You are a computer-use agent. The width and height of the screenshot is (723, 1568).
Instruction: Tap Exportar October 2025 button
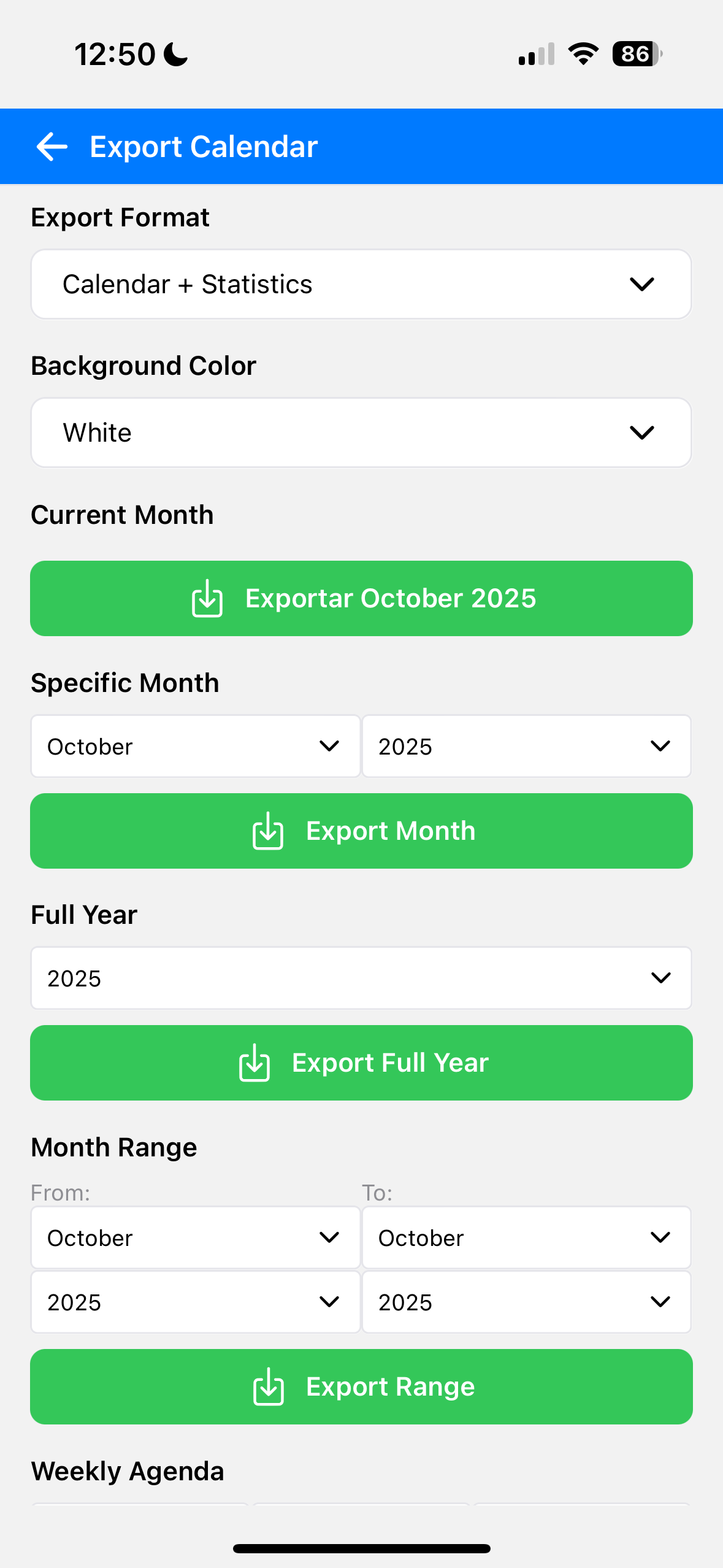pos(361,598)
